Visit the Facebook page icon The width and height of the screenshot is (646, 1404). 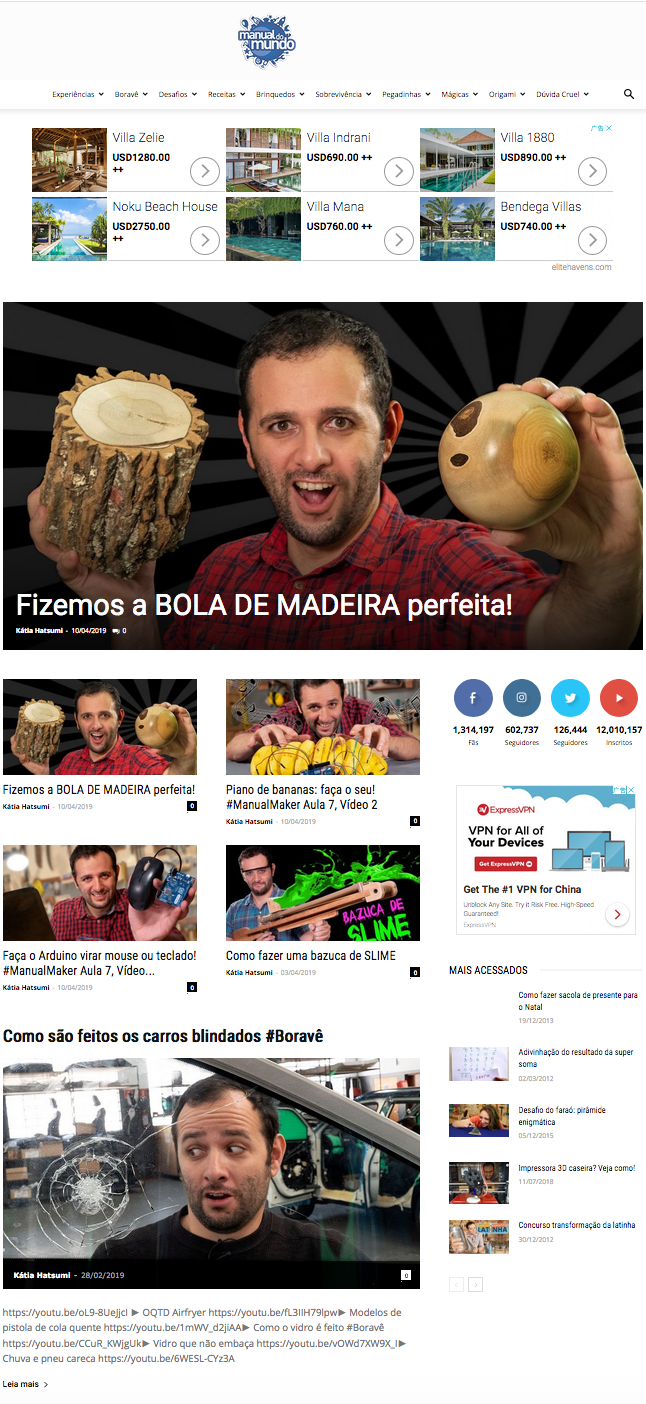point(473,698)
